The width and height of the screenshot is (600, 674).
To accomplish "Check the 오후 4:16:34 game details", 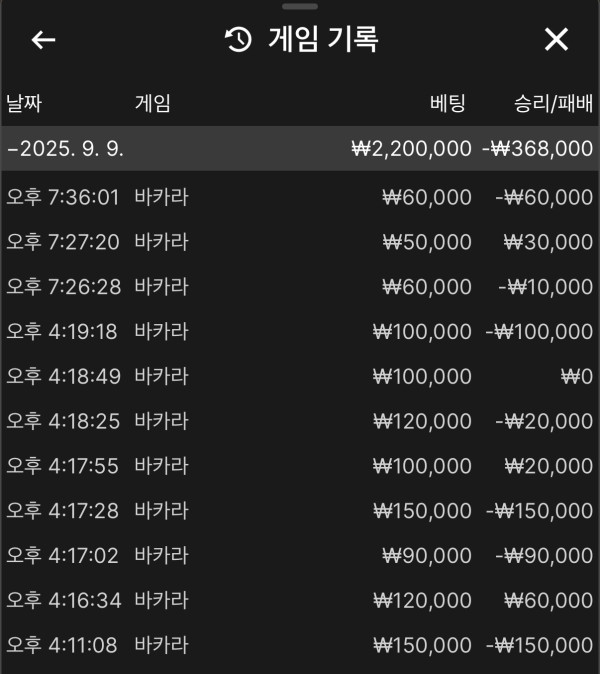I will tap(299, 600).
